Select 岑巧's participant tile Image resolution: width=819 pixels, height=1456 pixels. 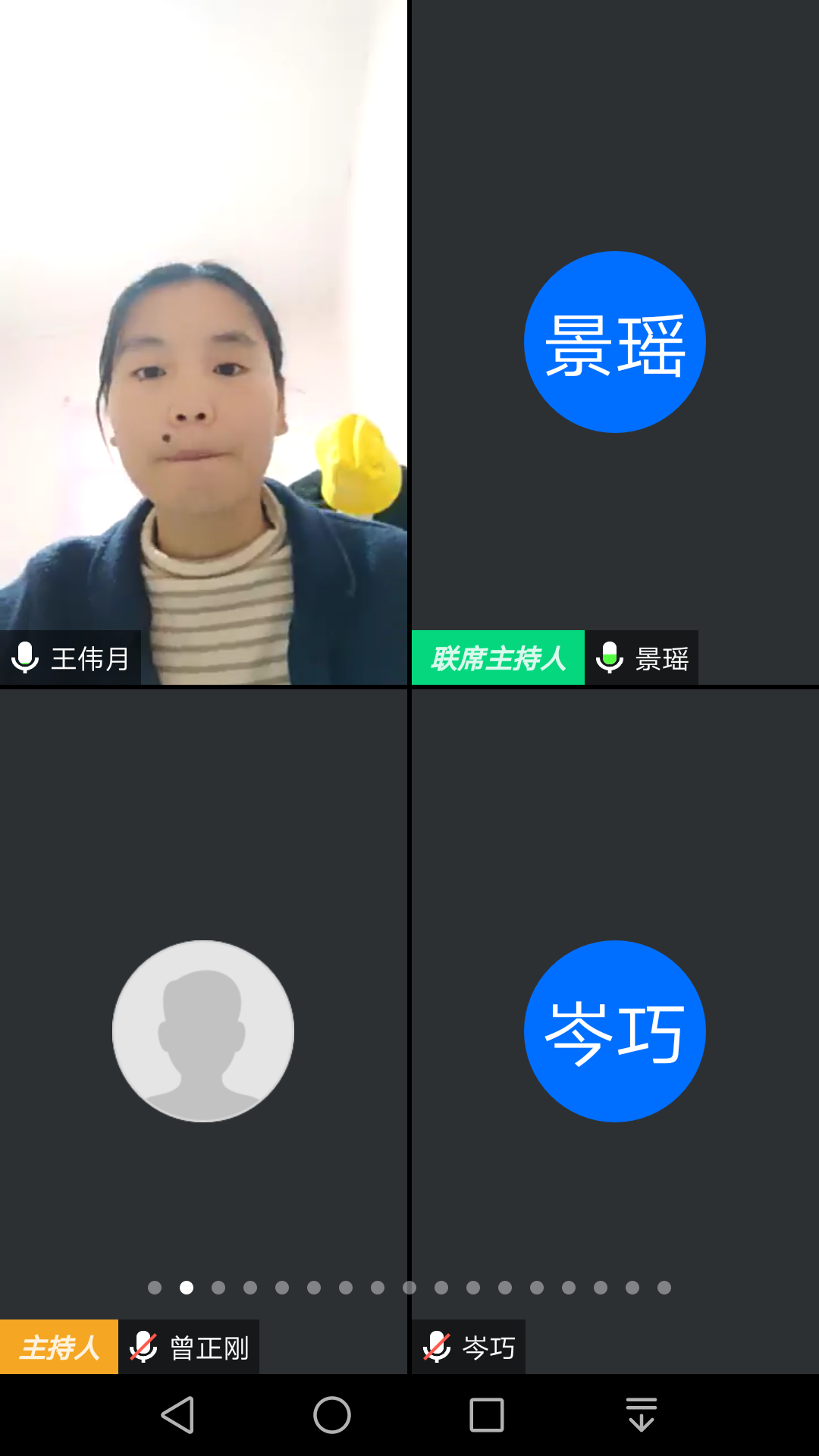click(614, 1031)
